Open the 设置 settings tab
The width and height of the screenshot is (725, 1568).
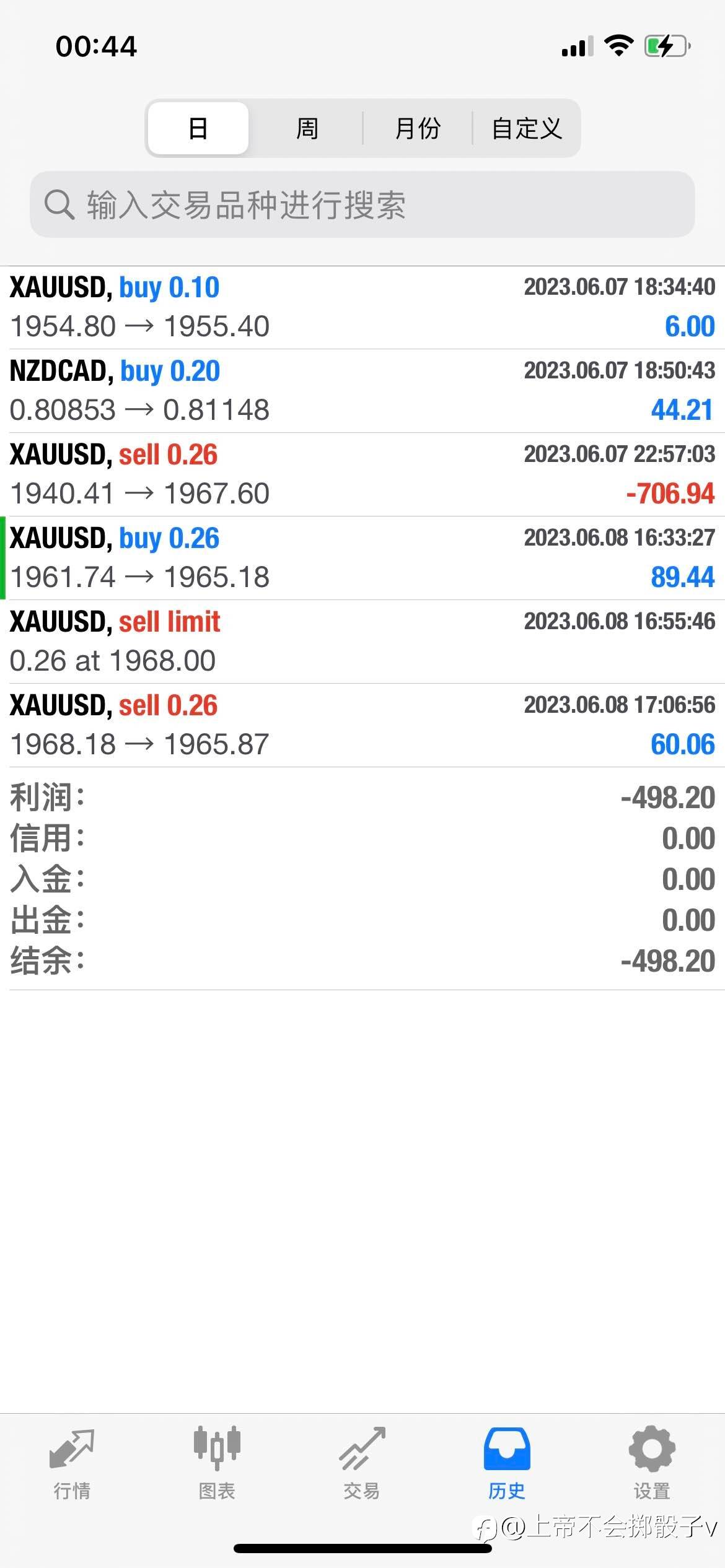click(x=652, y=1464)
